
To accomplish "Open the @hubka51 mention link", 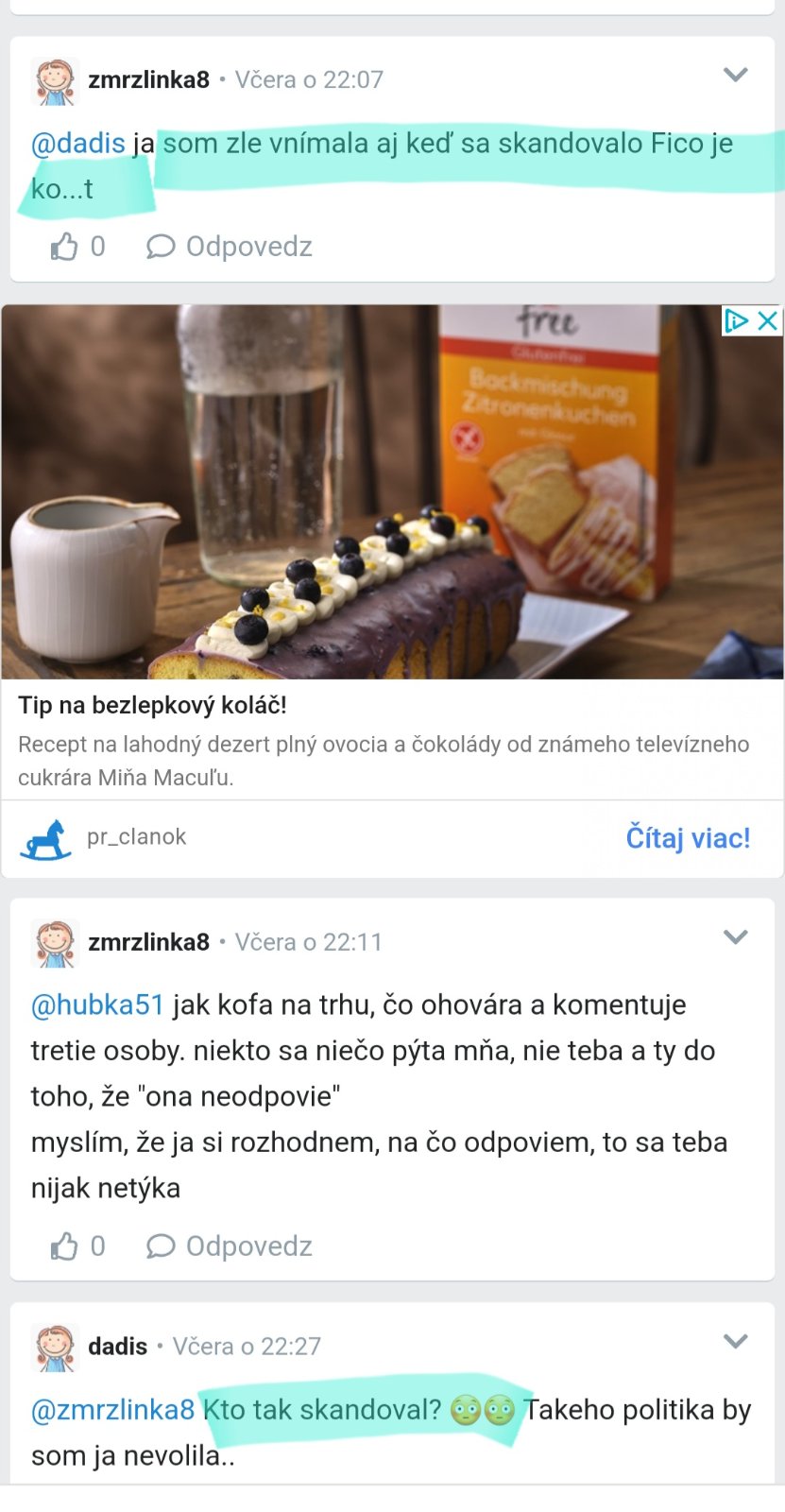I will click(98, 1005).
